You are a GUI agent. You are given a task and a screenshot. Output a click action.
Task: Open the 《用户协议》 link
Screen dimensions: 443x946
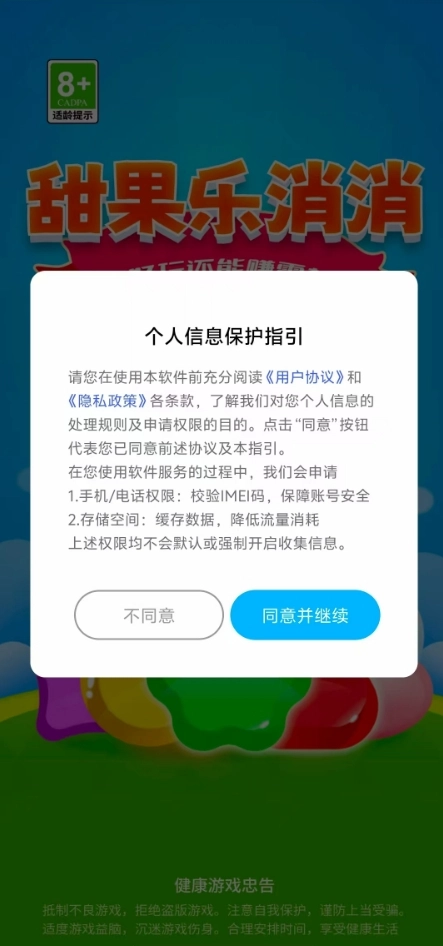(x=307, y=378)
